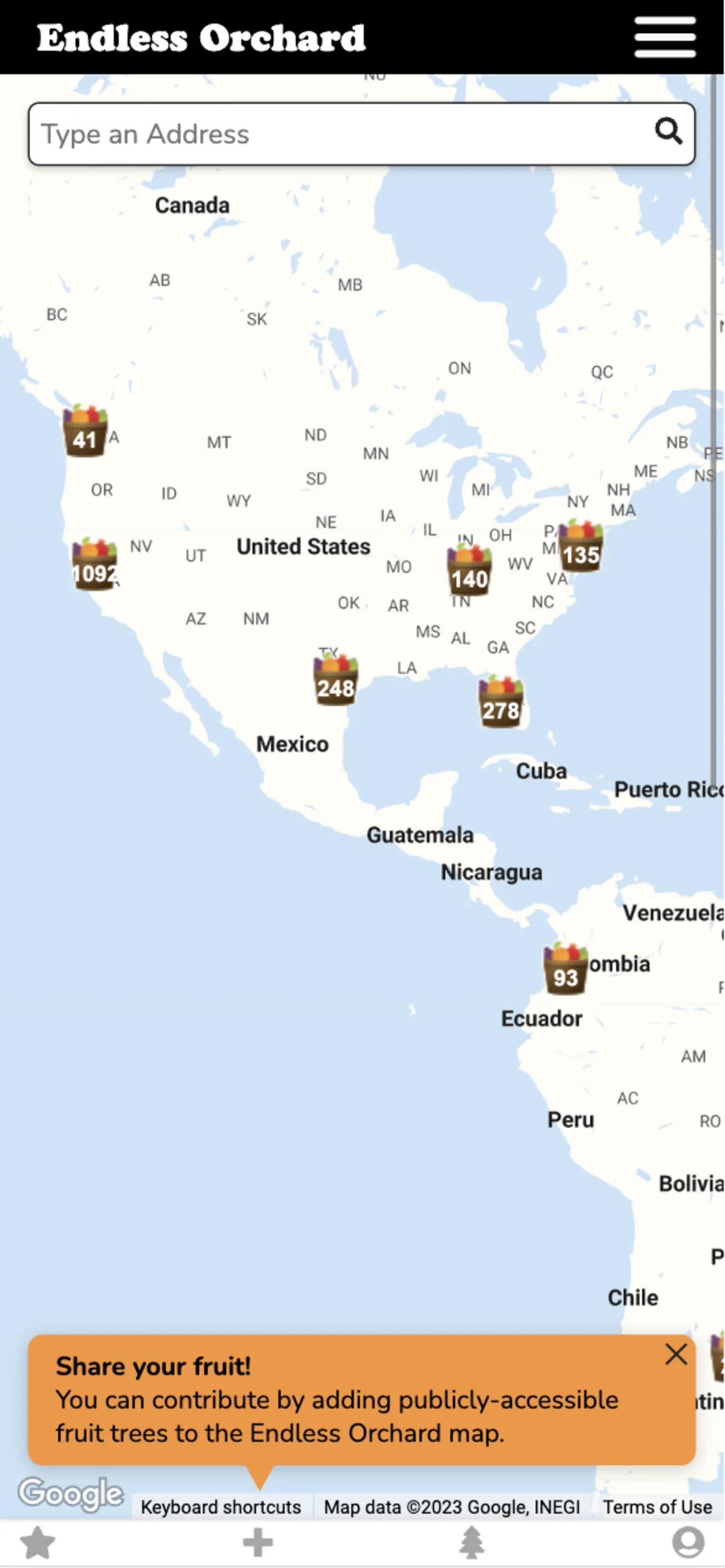Open the 248 basket cluster in Texas

point(335,681)
